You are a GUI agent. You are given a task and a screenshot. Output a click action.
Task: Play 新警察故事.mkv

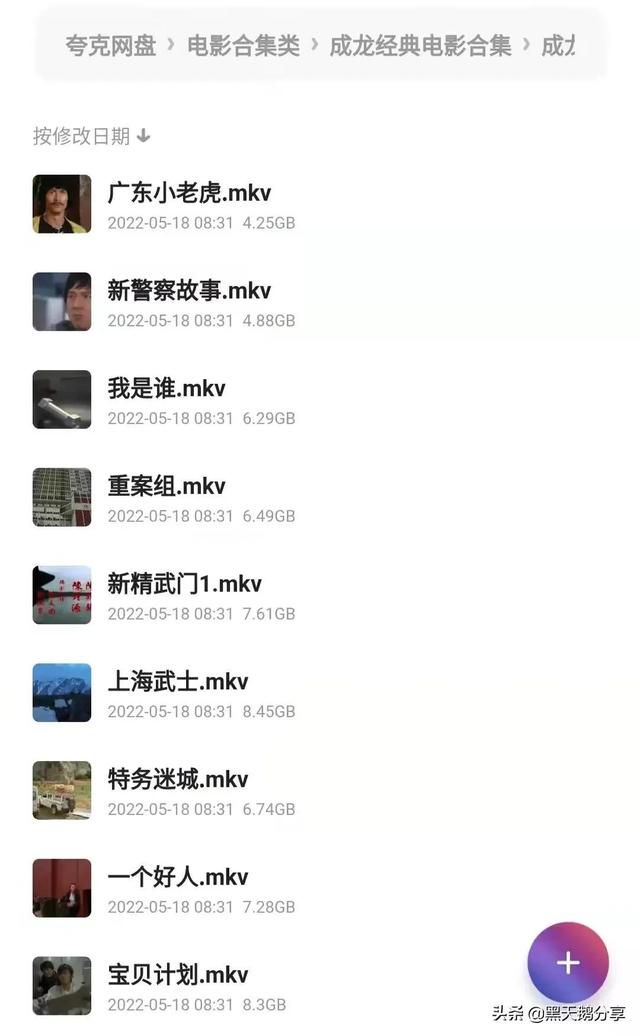[x=189, y=291]
